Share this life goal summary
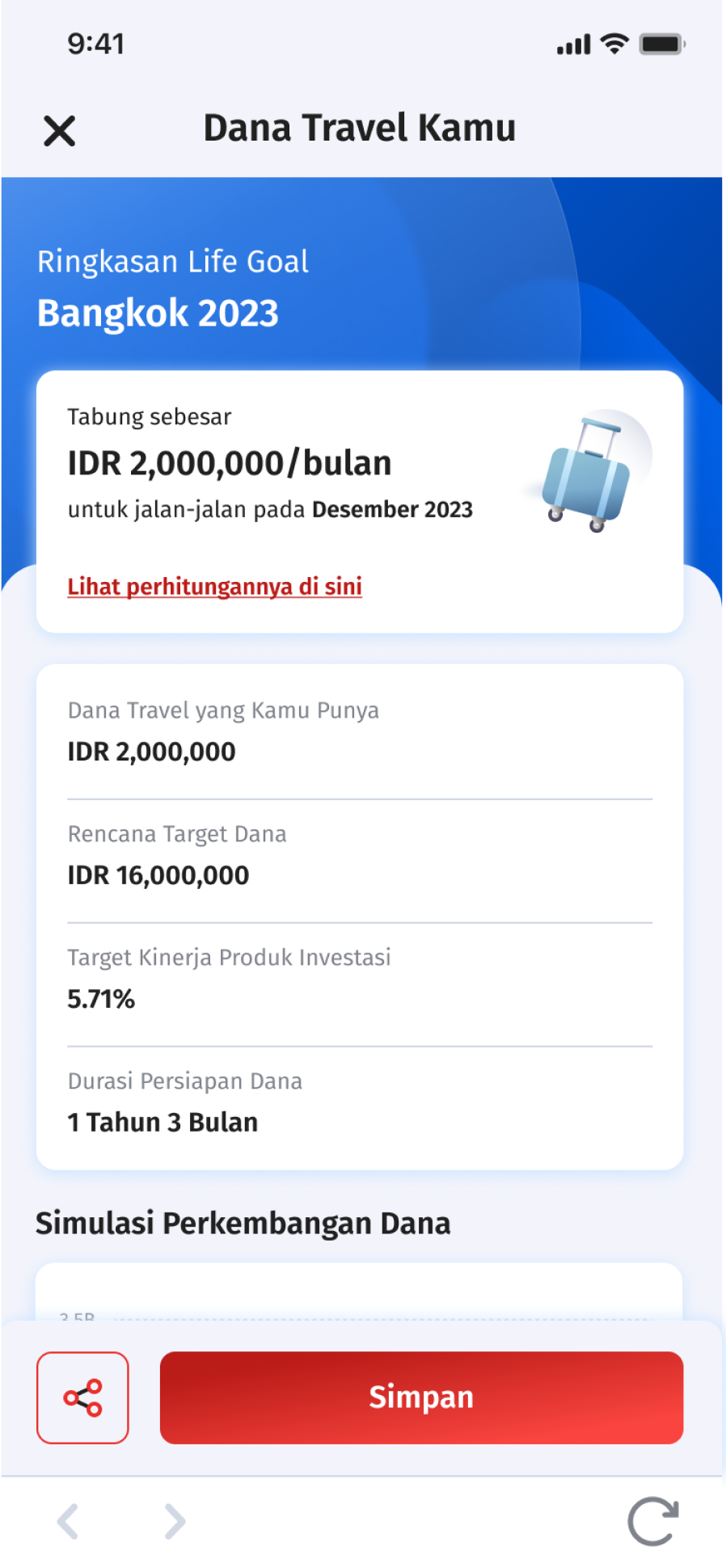This screenshot has width=726, height=1568. coord(82,1397)
